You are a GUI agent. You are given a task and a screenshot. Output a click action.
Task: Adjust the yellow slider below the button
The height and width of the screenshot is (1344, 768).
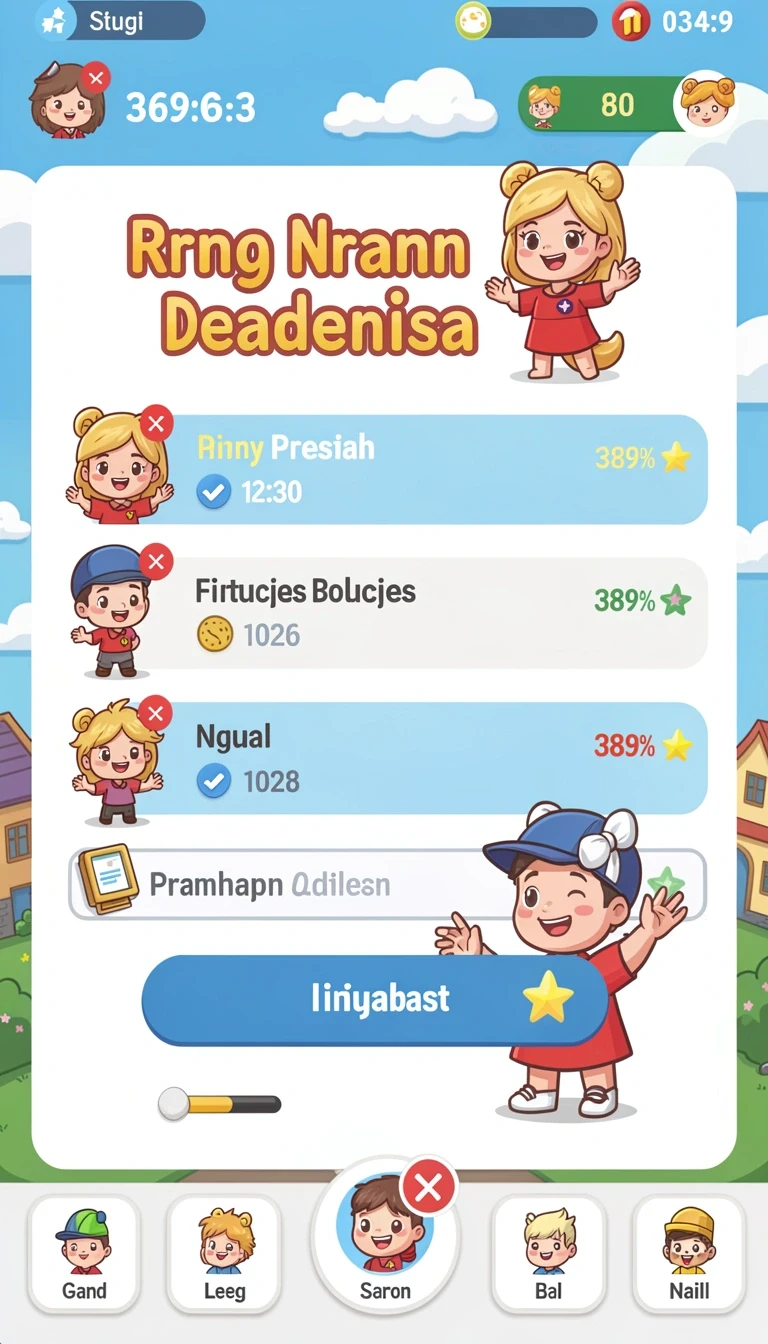[220, 1104]
